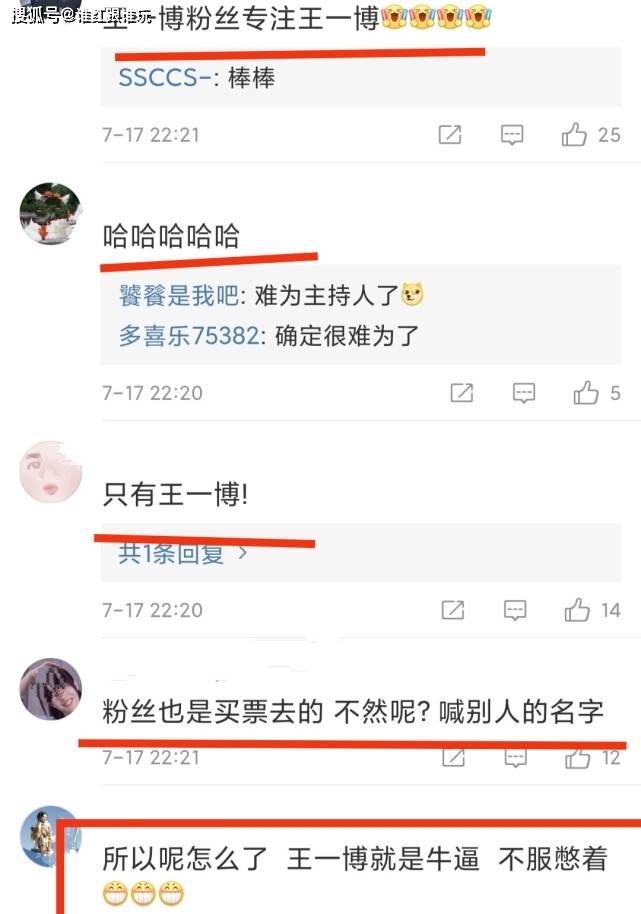641x914 pixels.
Task: Expand 共1条回复 replies
Action: tap(182, 553)
